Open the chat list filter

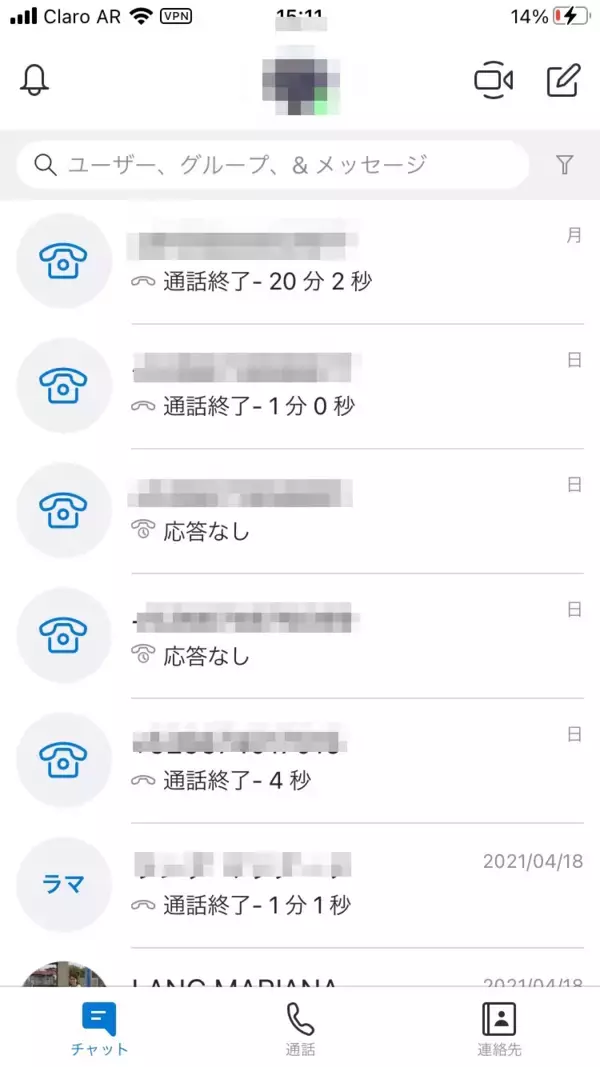tap(565, 165)
